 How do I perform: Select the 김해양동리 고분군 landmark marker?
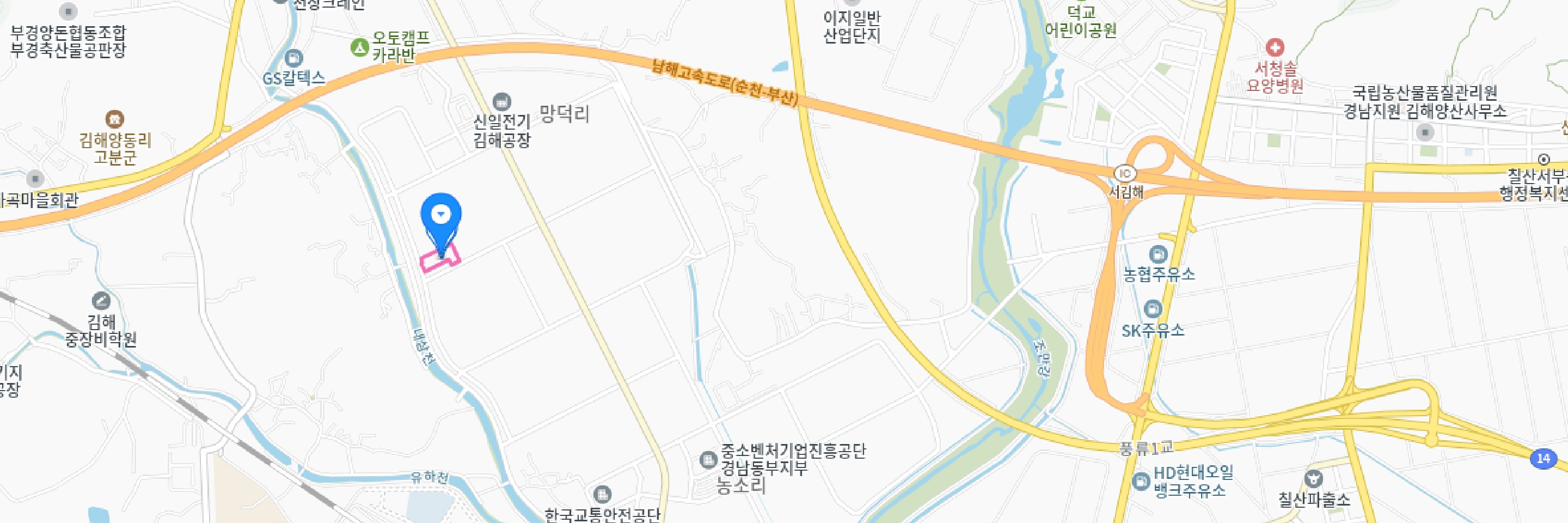114,119
